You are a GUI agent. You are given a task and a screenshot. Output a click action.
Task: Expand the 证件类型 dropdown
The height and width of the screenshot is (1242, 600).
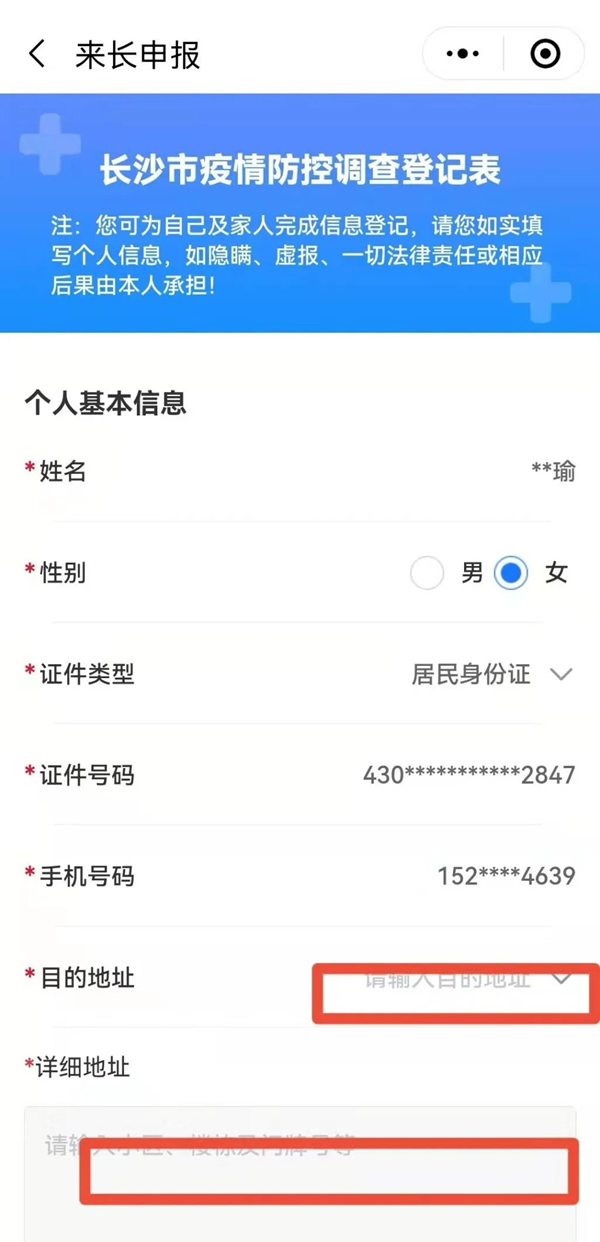(x=490, y=675)
